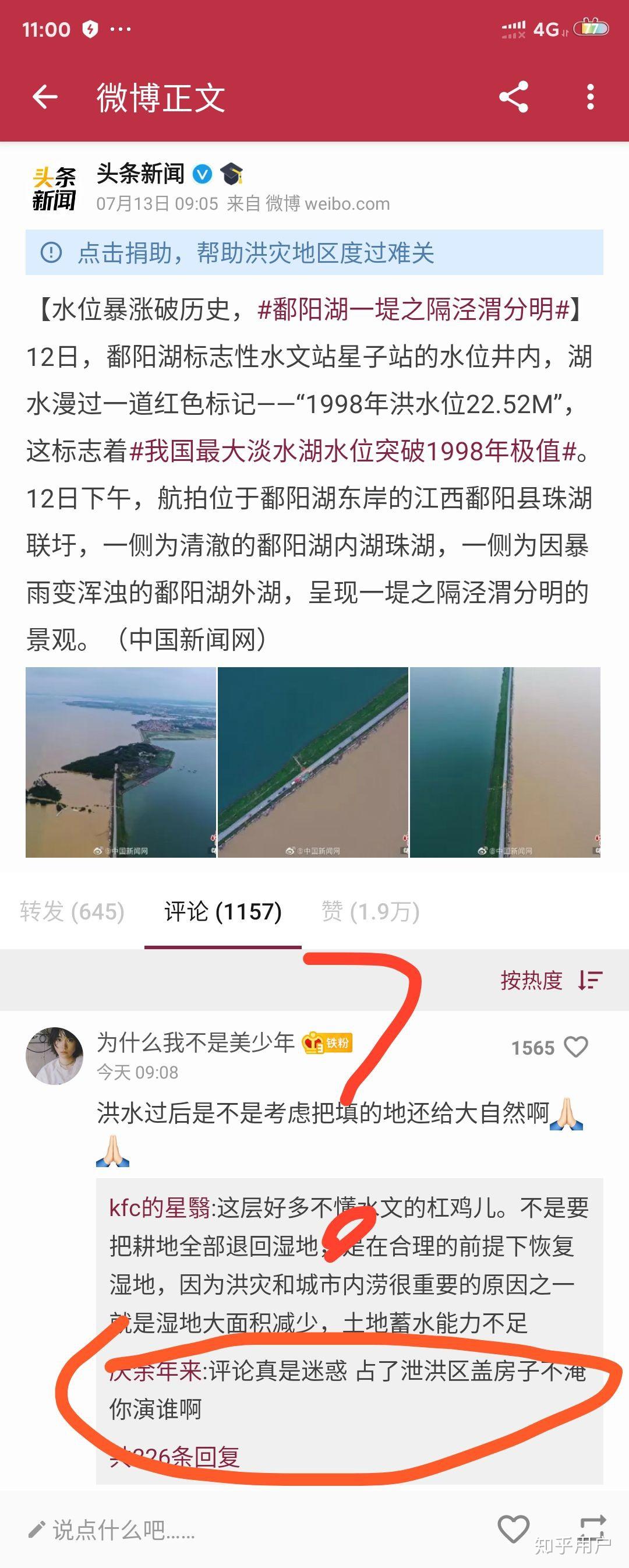The height and width of the screenshot is (1568, 629).
Task: Open the hashtag #鄱阳湖一堤之隔泾渭分明#
Action: (413, 309)
